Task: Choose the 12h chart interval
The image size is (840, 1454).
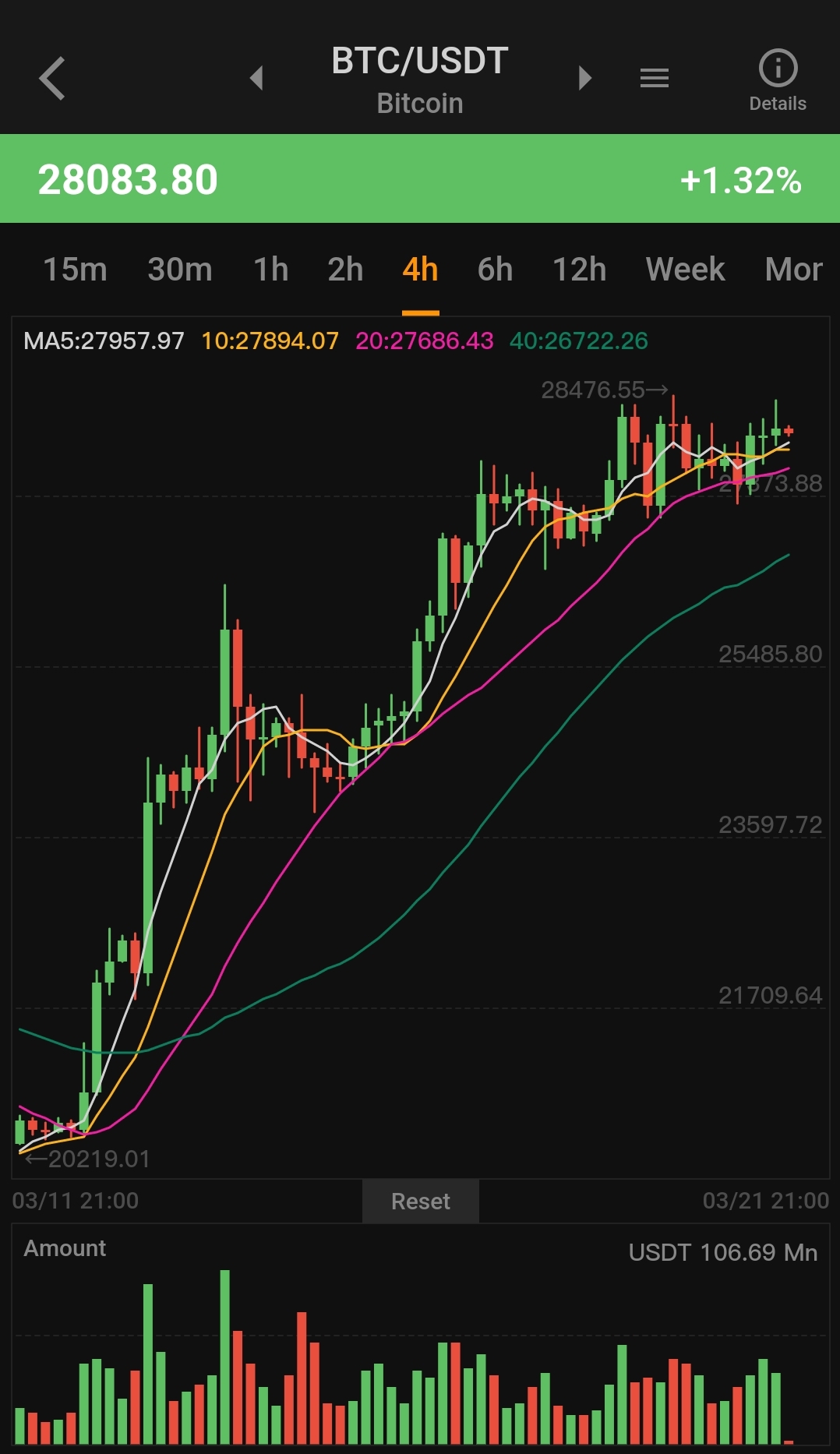Action: pos(579,270)
